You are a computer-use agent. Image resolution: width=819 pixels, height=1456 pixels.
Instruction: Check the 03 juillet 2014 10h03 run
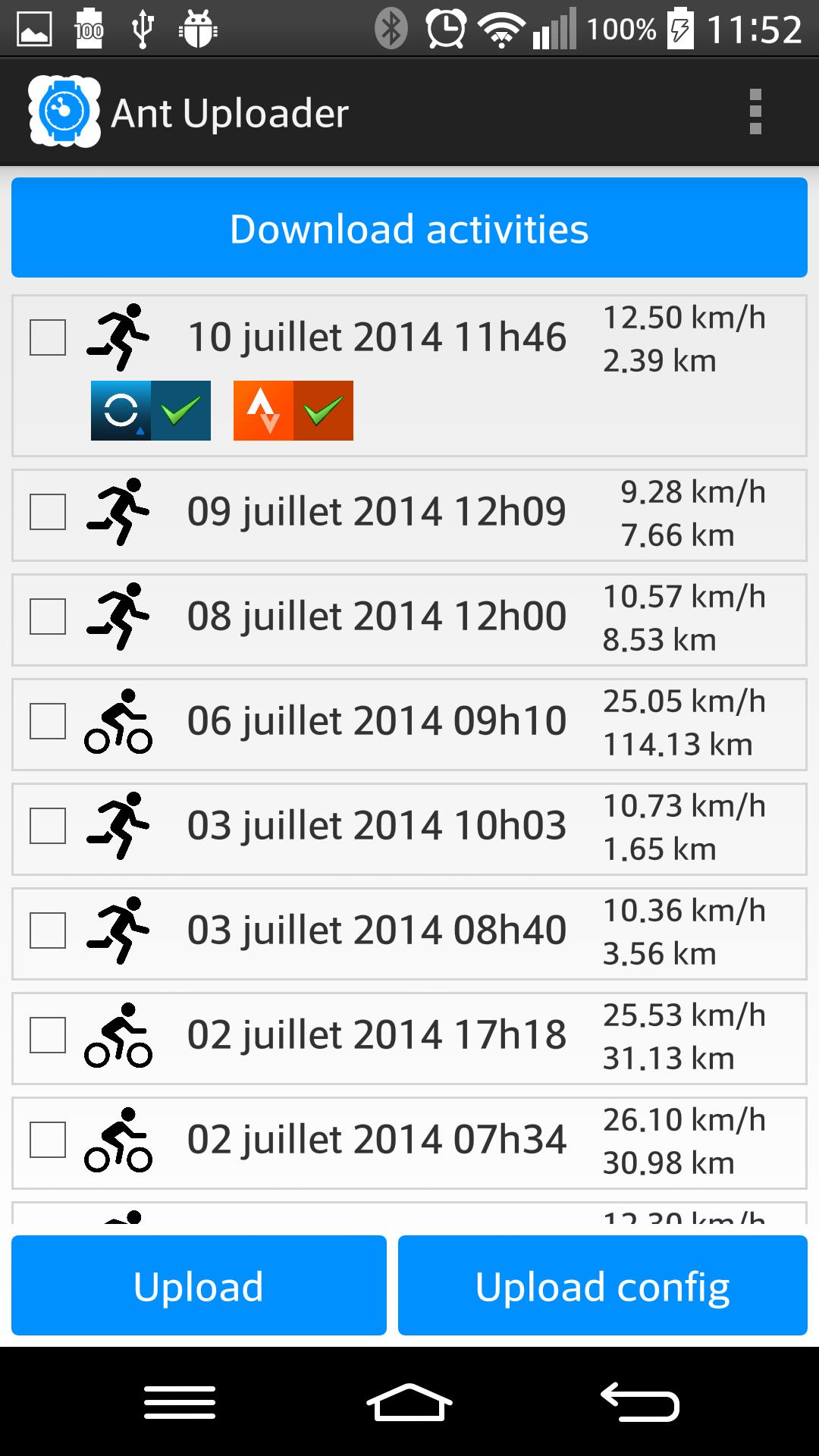(48, 826)
